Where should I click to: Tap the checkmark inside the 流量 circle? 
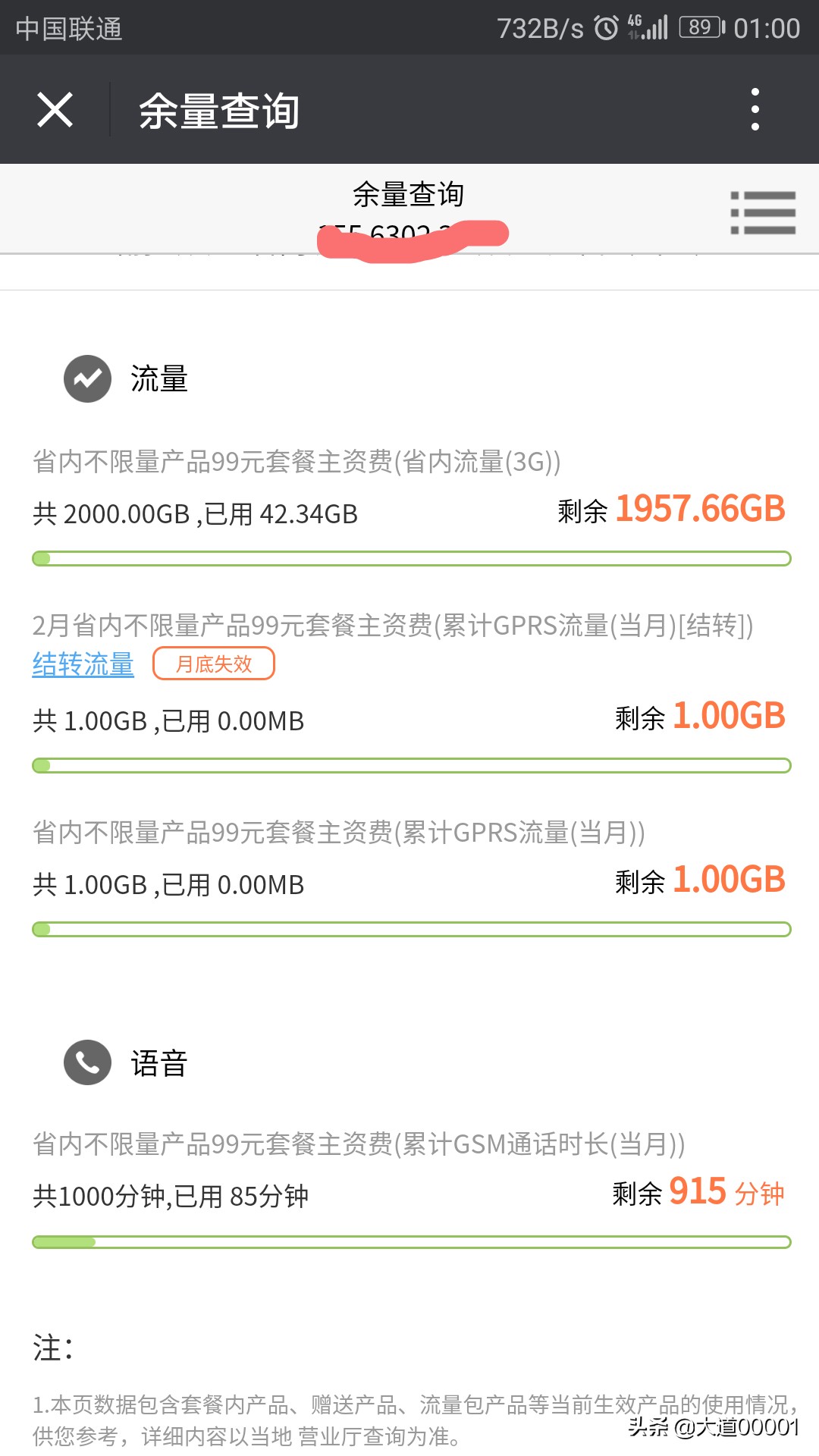coord(86,377)
